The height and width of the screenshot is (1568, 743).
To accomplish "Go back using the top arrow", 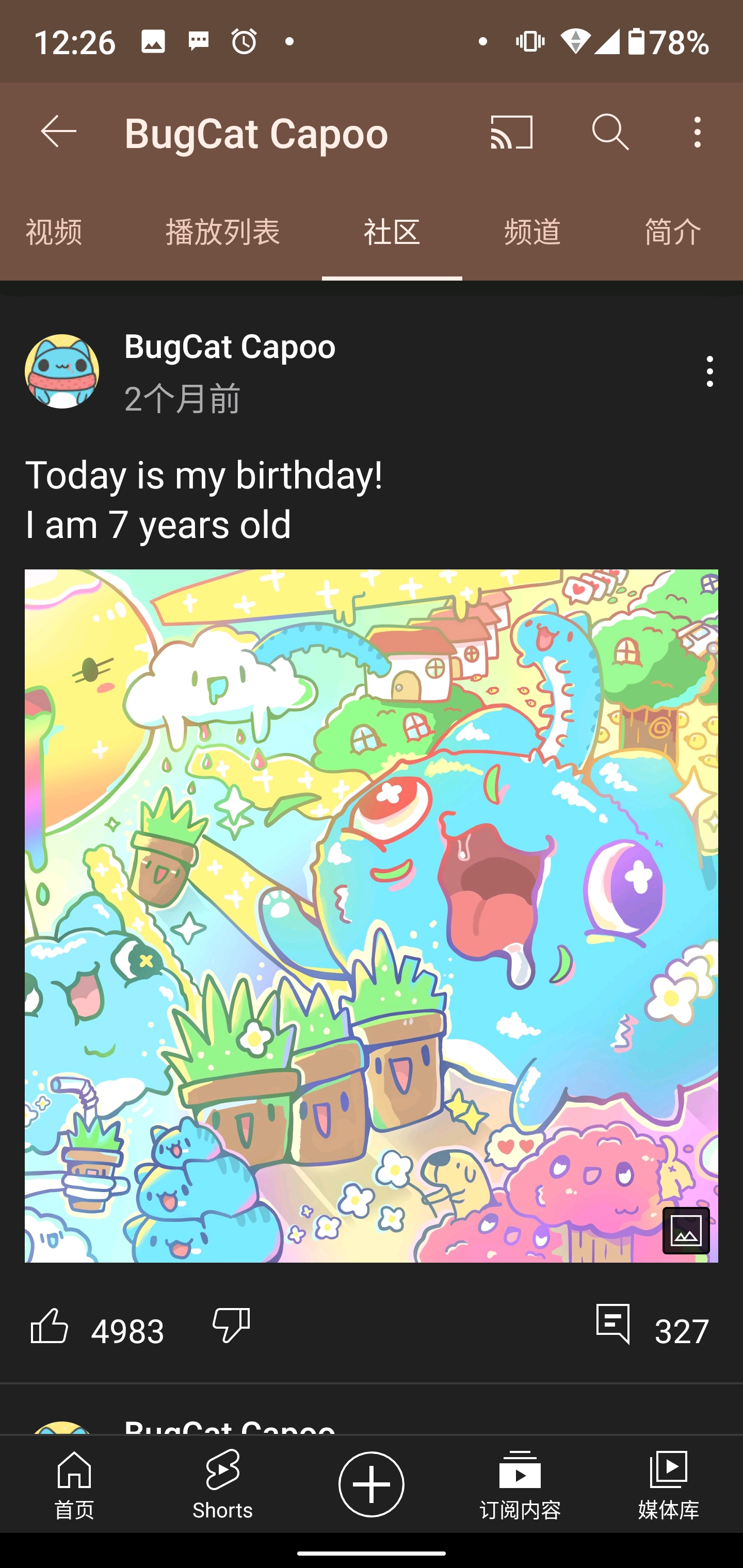I will (58, 132).
